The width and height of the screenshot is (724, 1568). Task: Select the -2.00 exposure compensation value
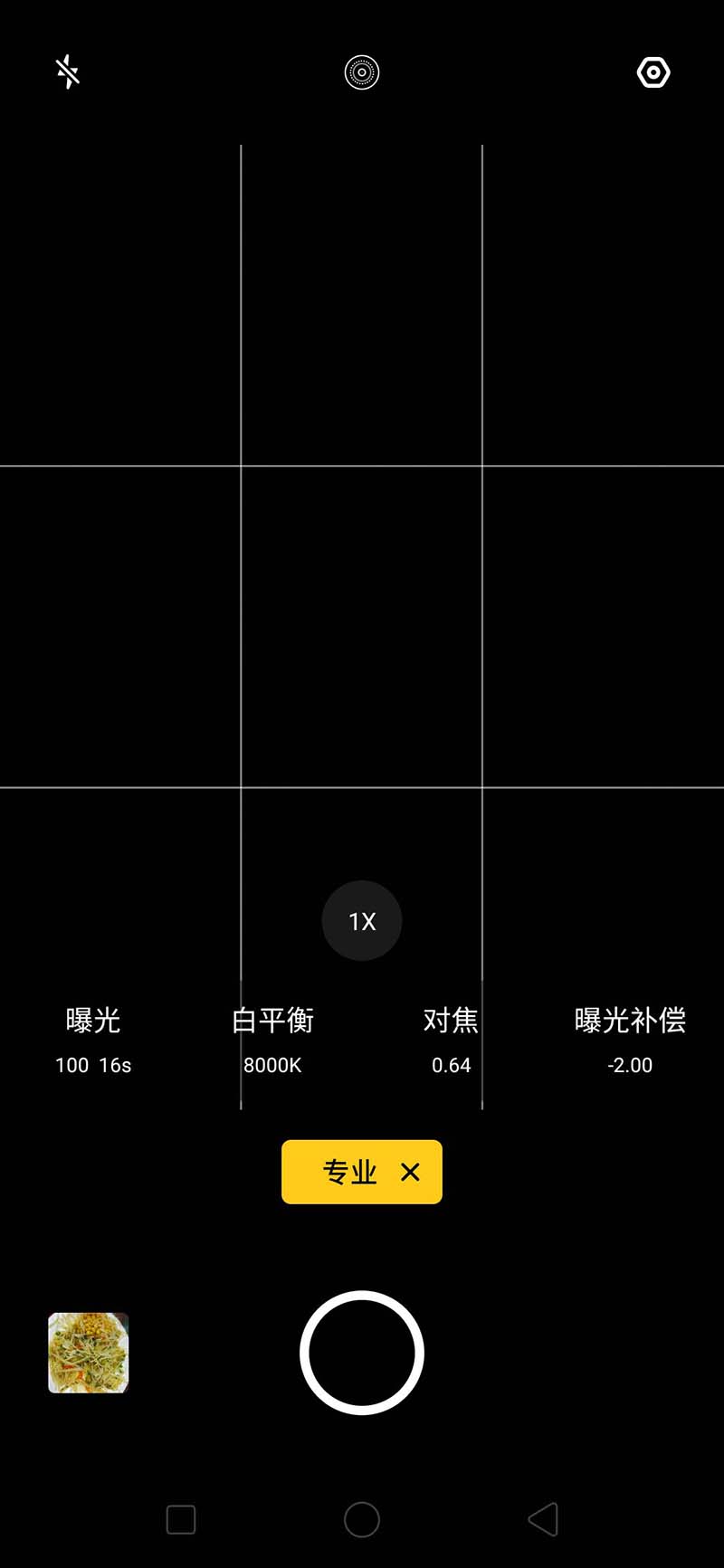pos(630,1065)
